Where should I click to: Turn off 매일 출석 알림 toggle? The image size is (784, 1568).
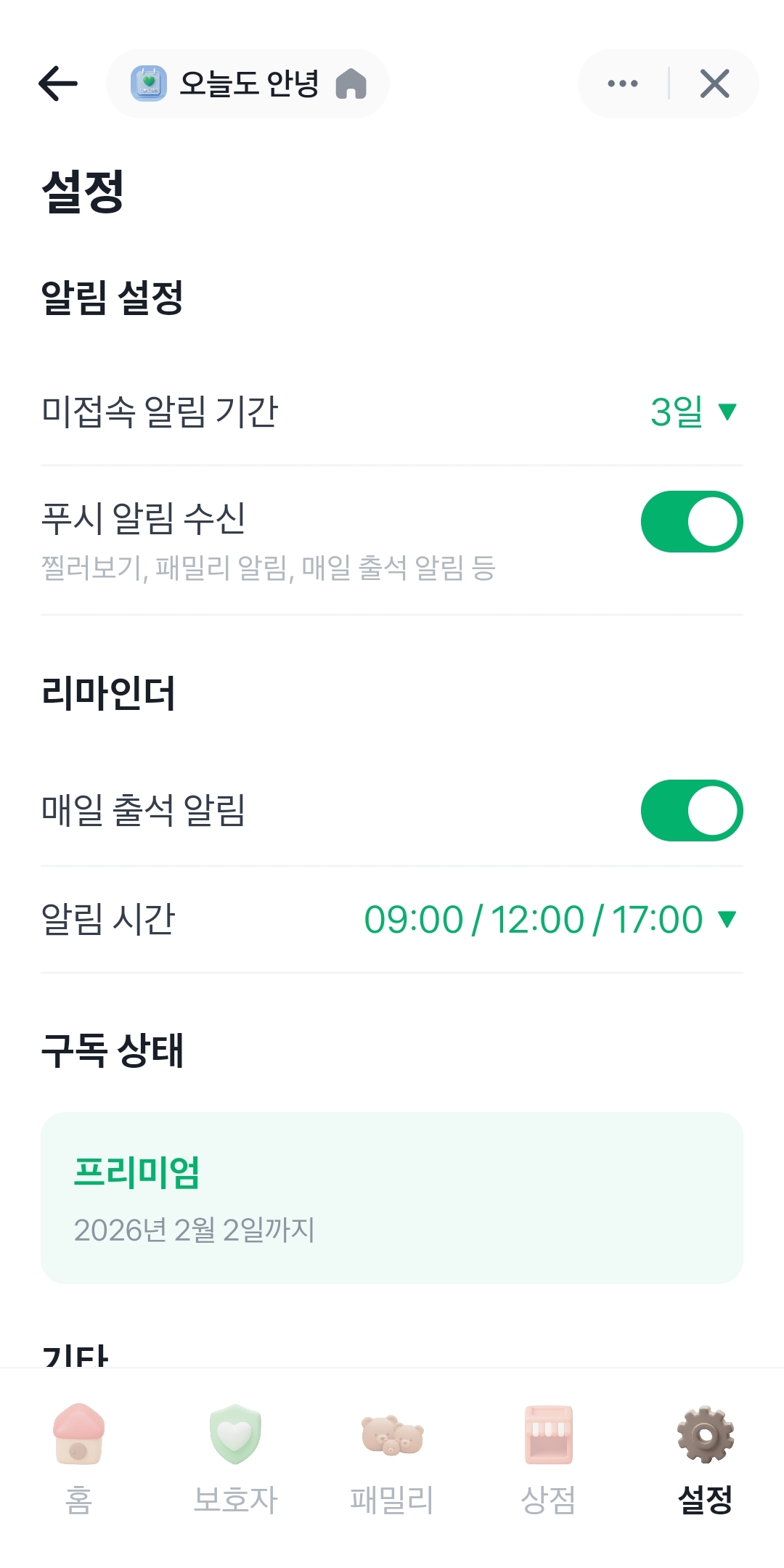pyautogui.click(x=692, y=811)
